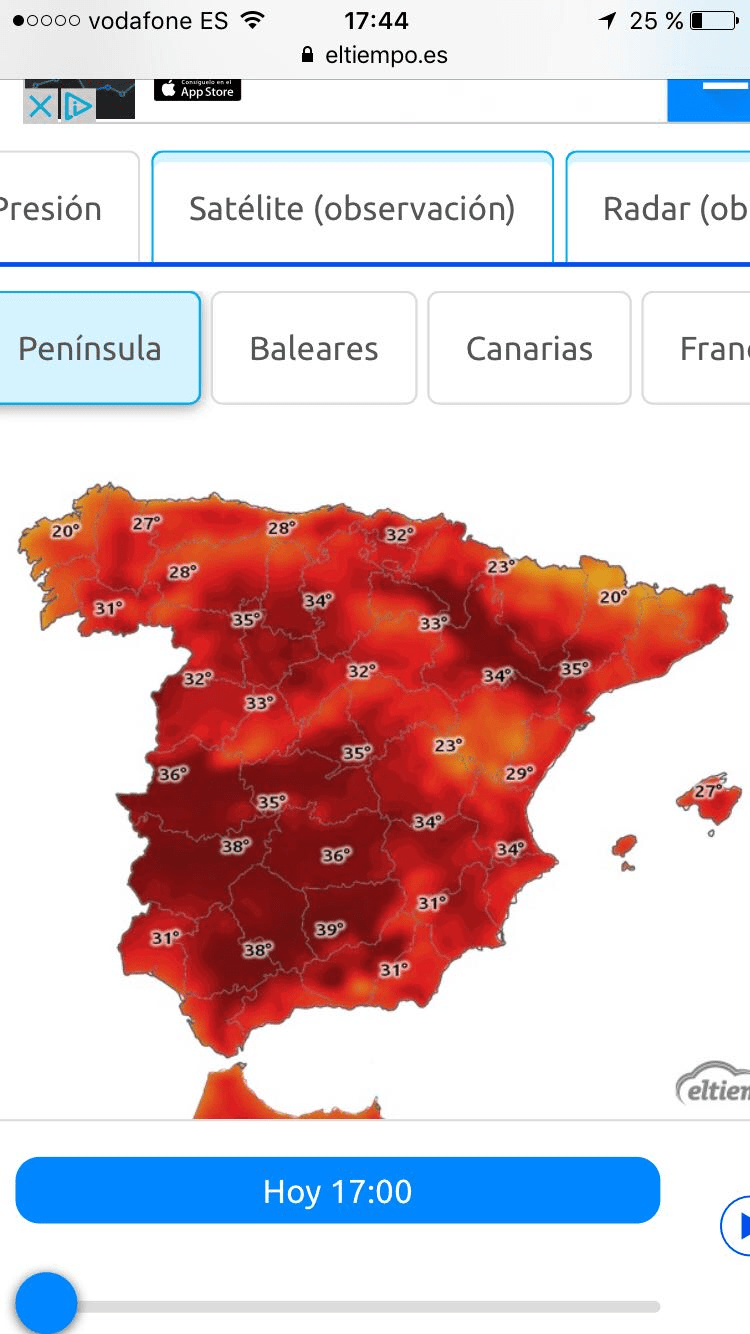This screenshot has width=750, height=1334.
Task: Tap the timeline slider handle
Action: pyautogui.click(x=45, y=1303)
